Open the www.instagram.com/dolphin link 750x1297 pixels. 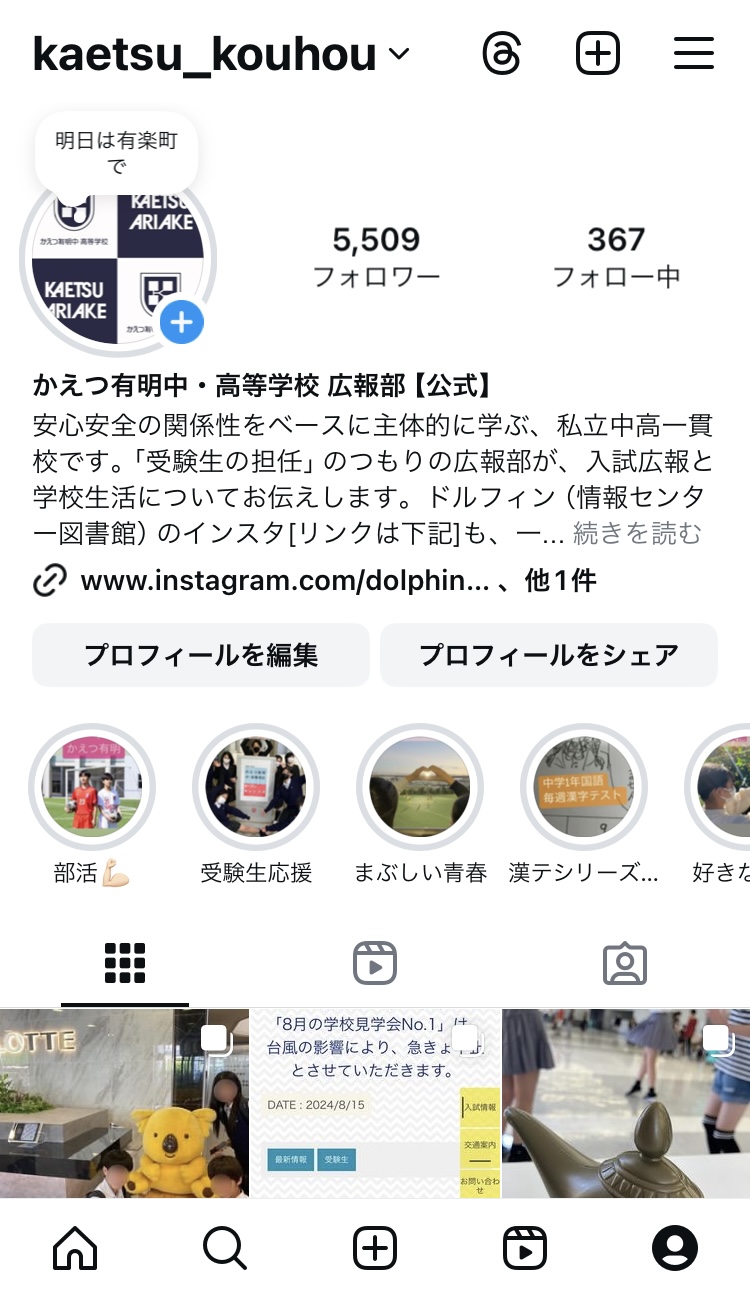(285, 581)
